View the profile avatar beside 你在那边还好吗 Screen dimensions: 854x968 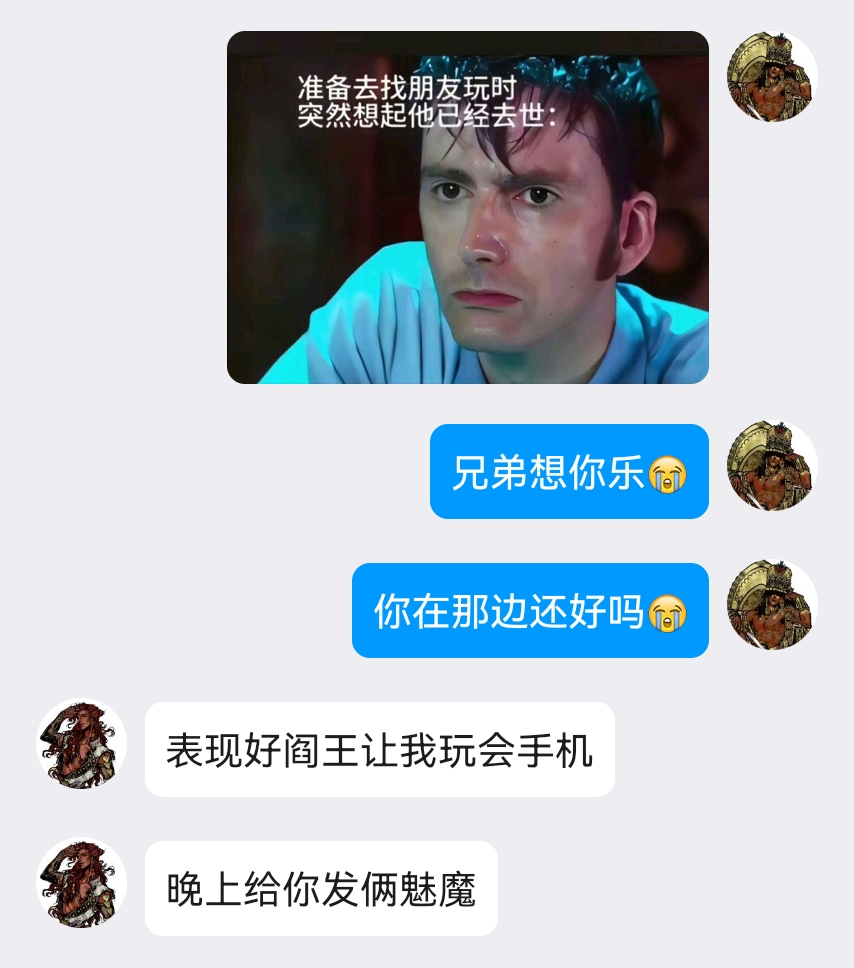point(771,605)
